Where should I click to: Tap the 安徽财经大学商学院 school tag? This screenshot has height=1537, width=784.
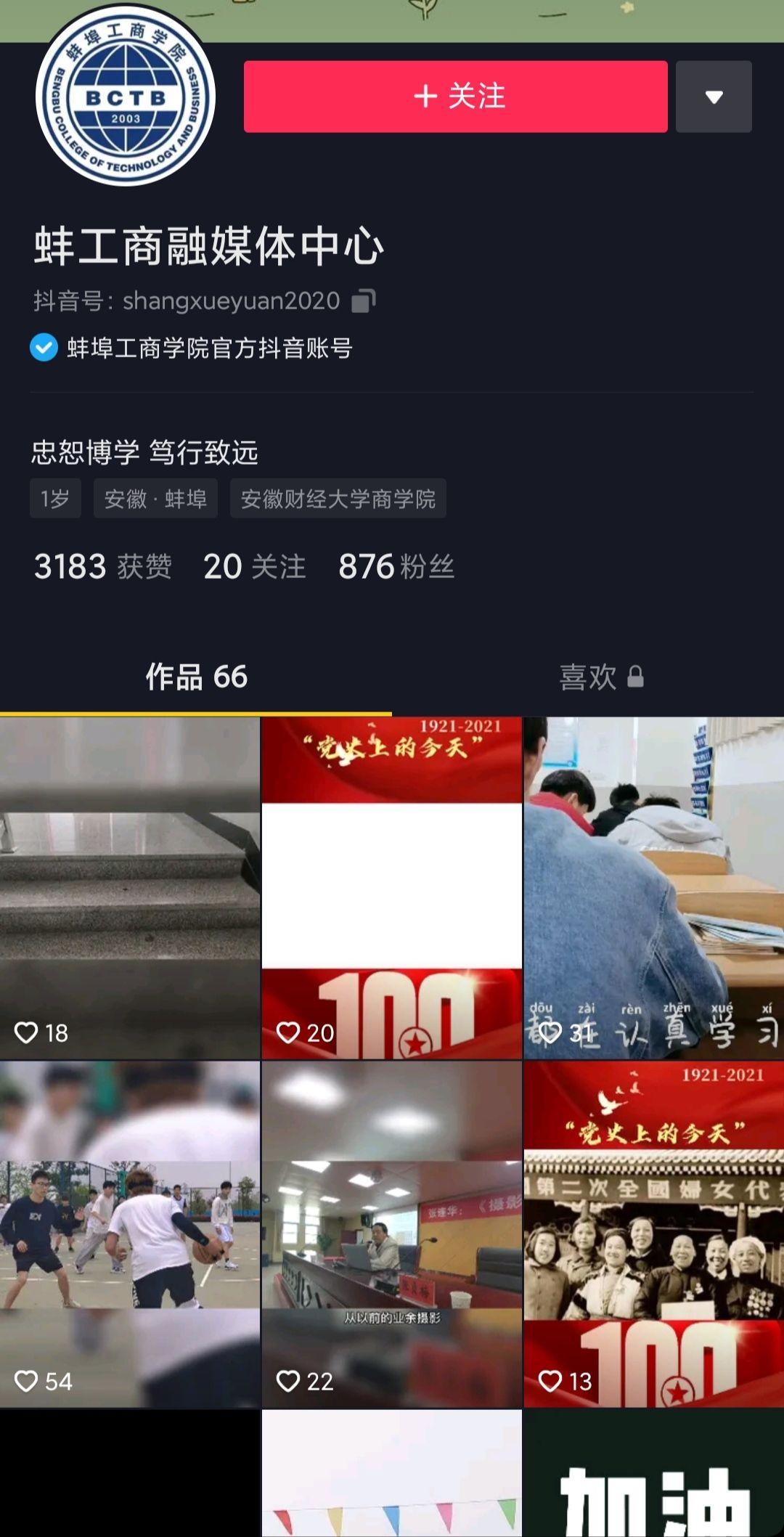coord(338,499)
